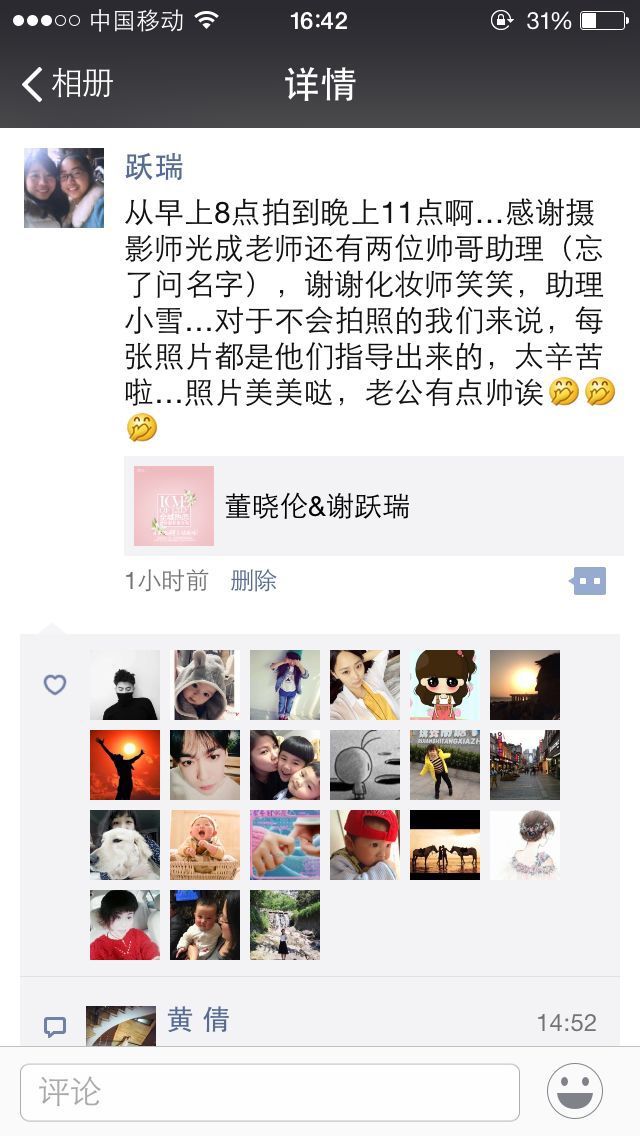Delete this post via 删除

tap(253, 580)
